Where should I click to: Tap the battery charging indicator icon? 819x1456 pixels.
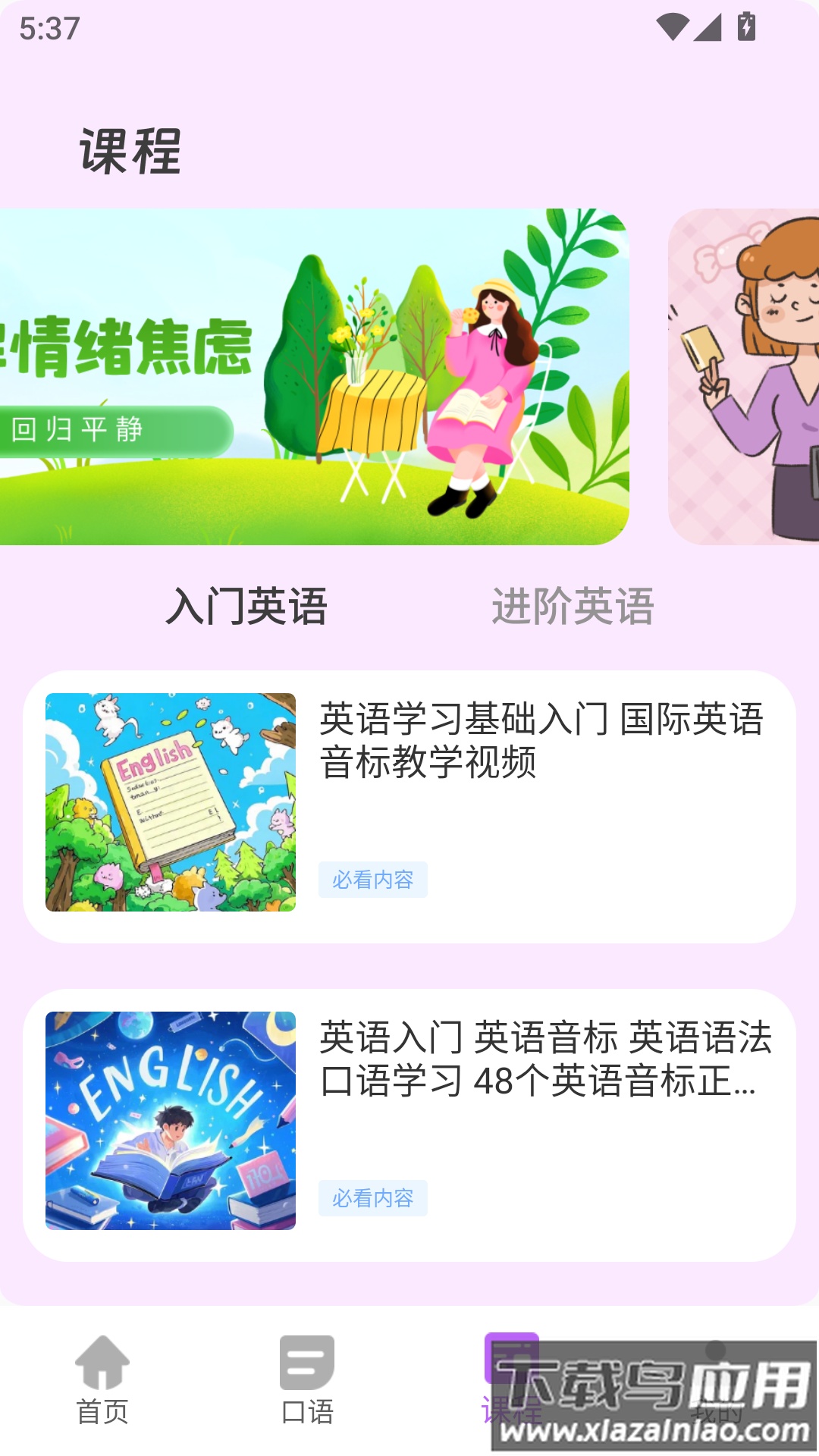point(745,25)
